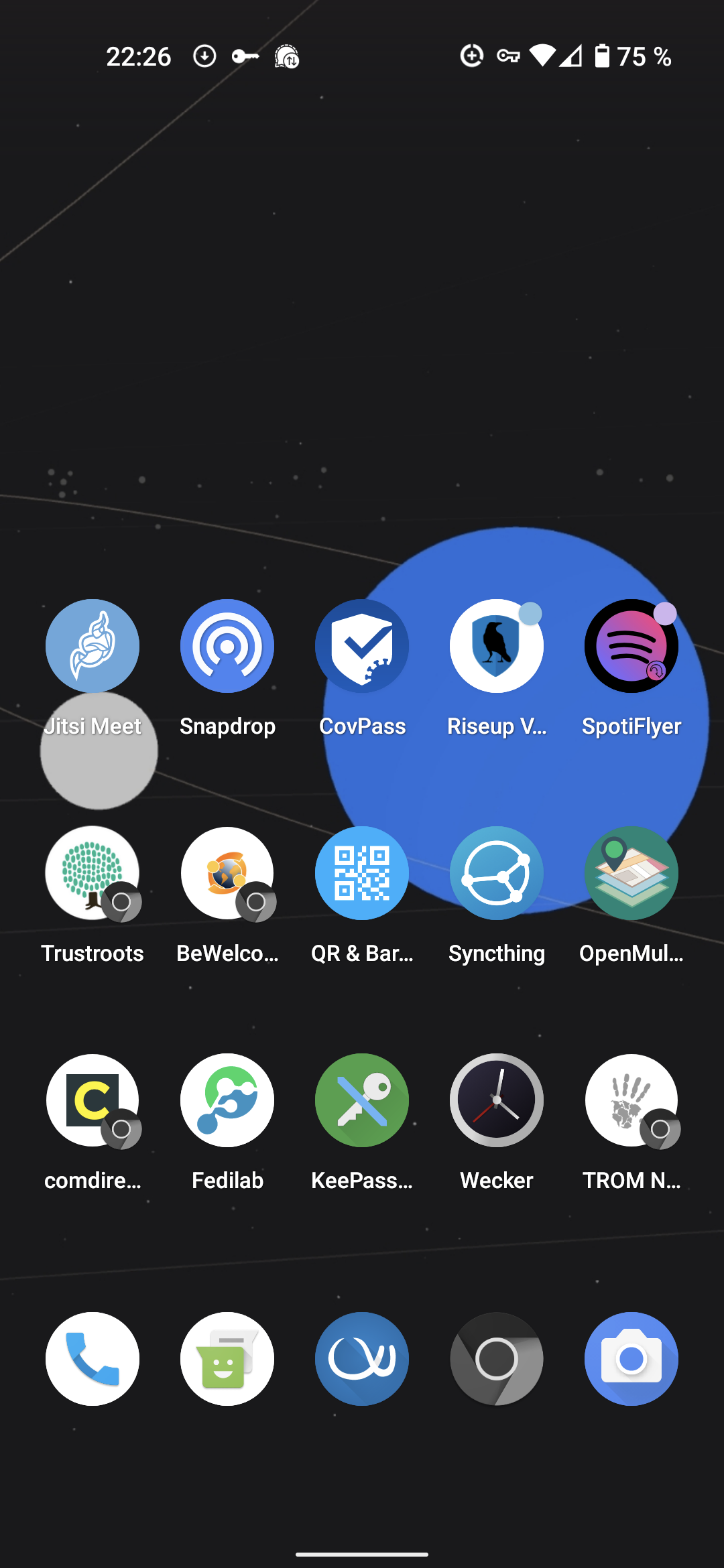
Task: Start Riseup VPN
Action: 496,645
